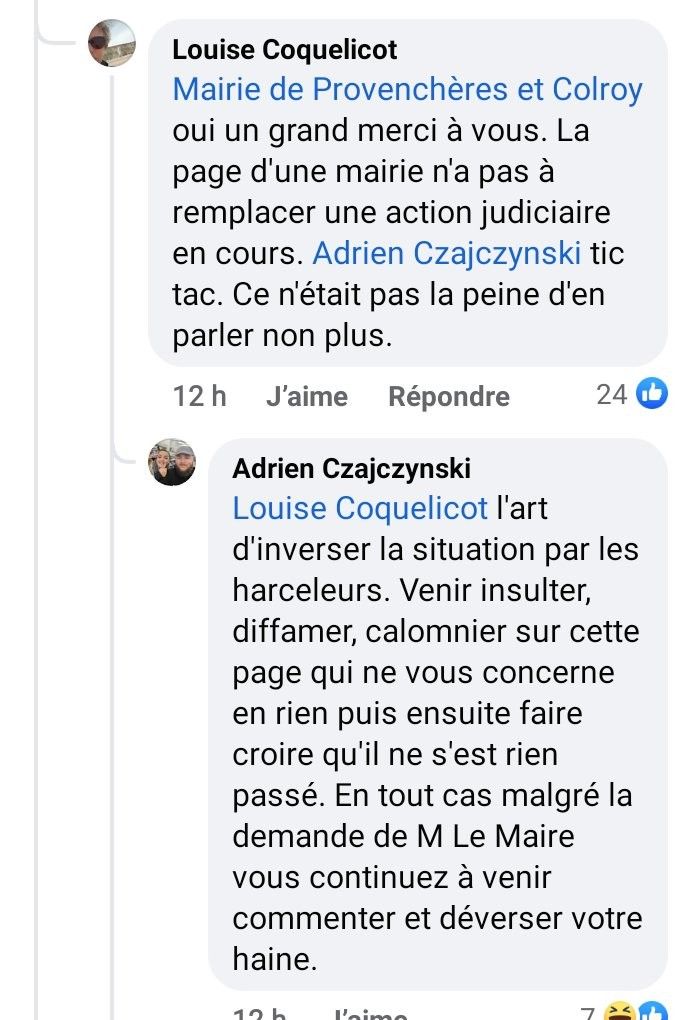Open Adrien Czajczynski mention in Louise's comment

click(x=446, y=253)
